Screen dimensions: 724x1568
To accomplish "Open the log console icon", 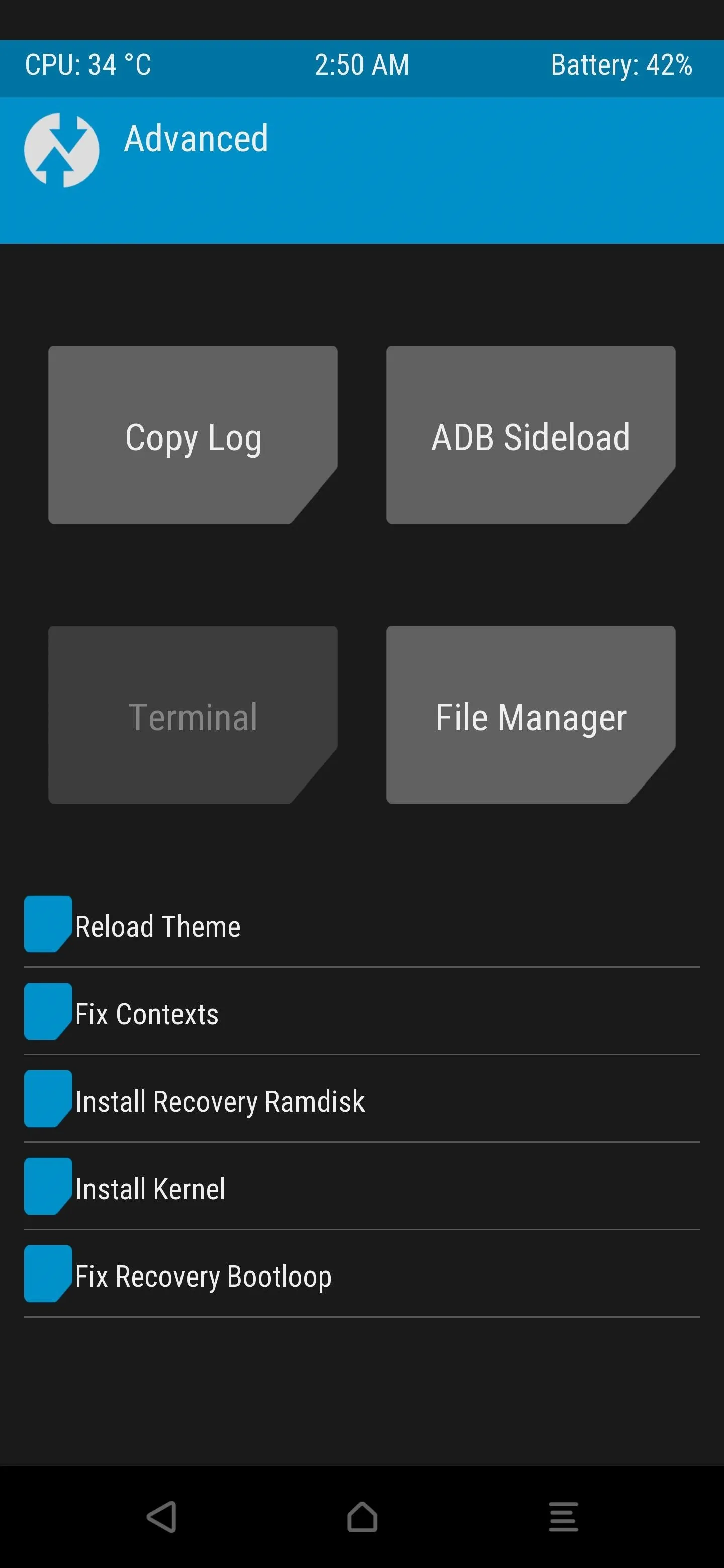I will [x=563, y=1516].
